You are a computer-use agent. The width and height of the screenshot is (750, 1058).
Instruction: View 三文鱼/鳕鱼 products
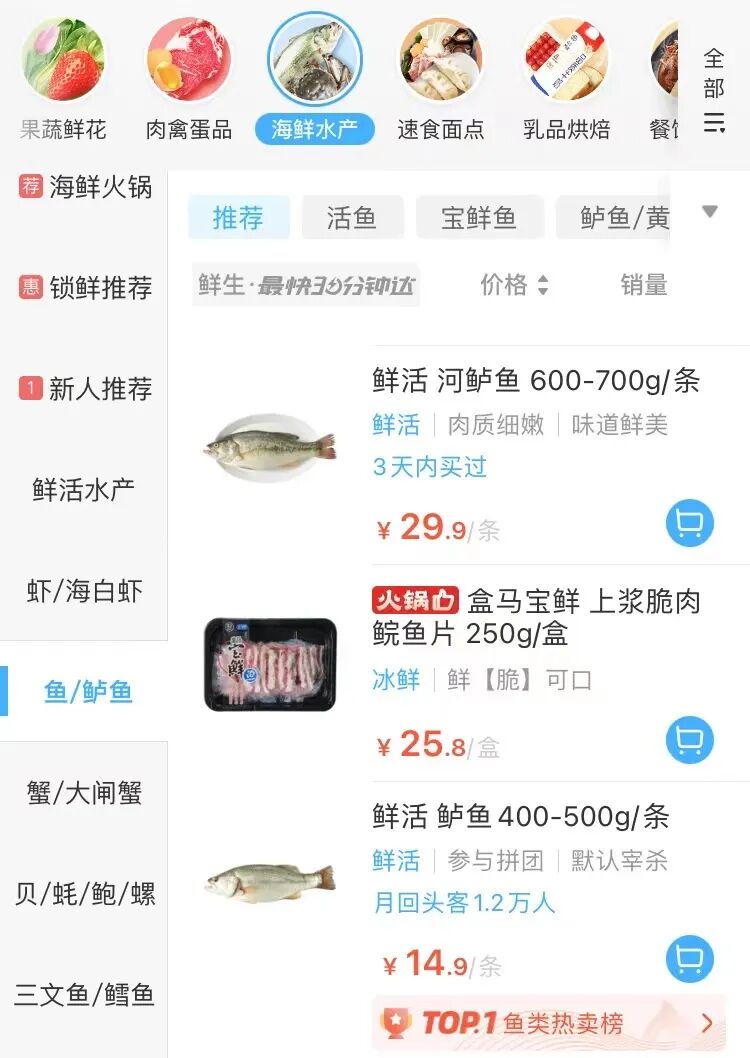click(x=84, y=995)
